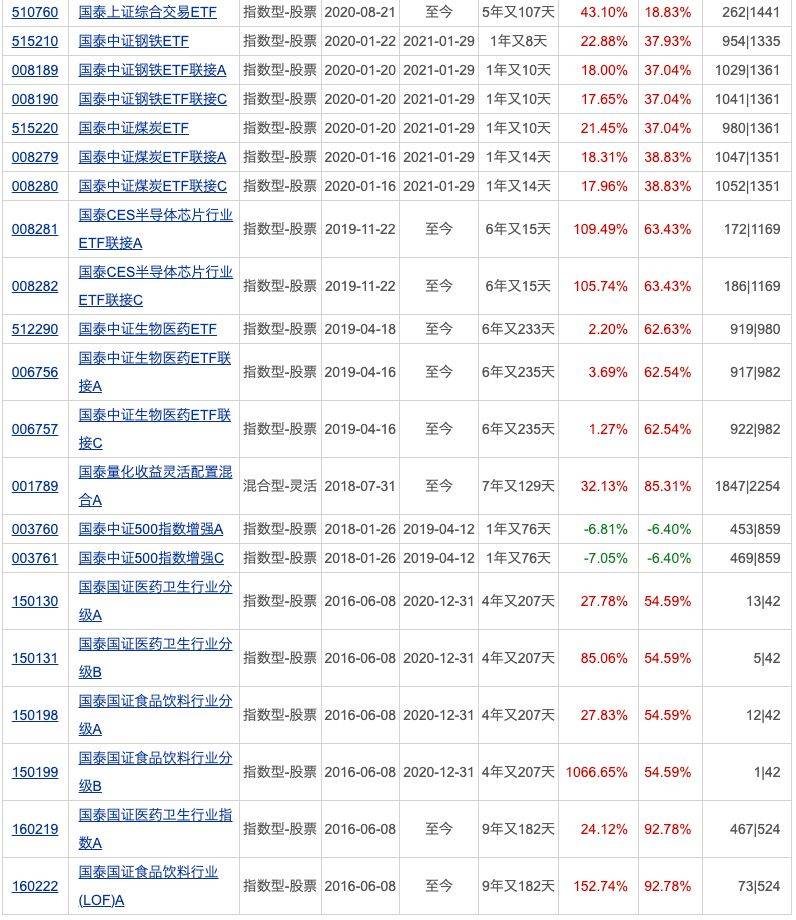Open fund code 006756 link
The width and height of the screenshot is (796, 920).
34,372
